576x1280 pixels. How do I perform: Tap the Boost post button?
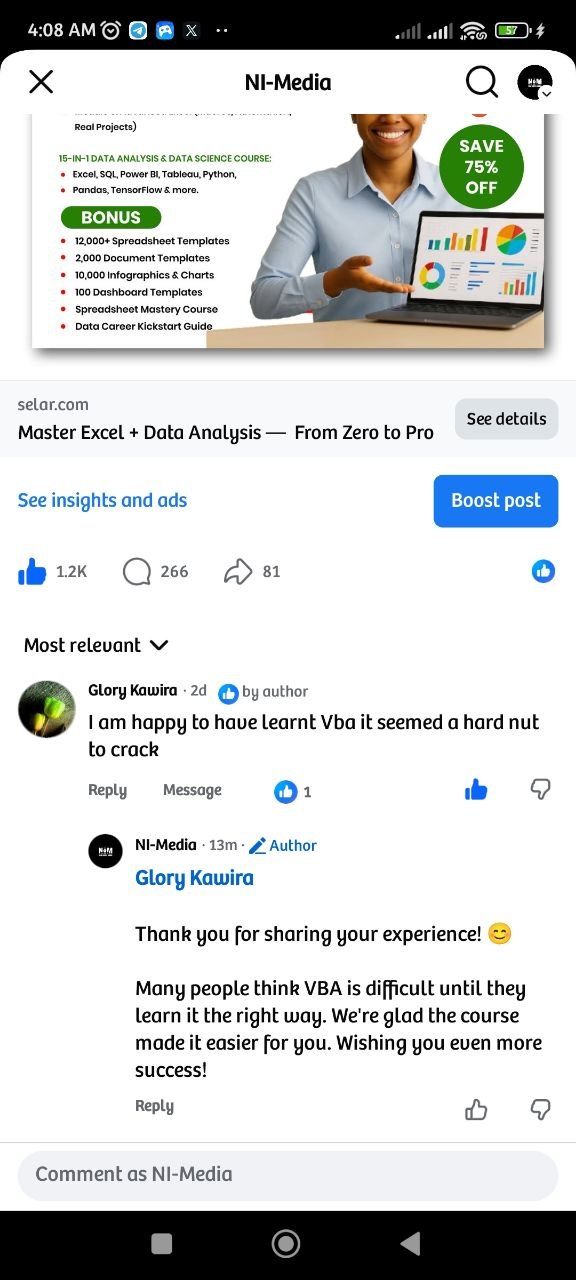pyautogui.click(x=496, y=501)
